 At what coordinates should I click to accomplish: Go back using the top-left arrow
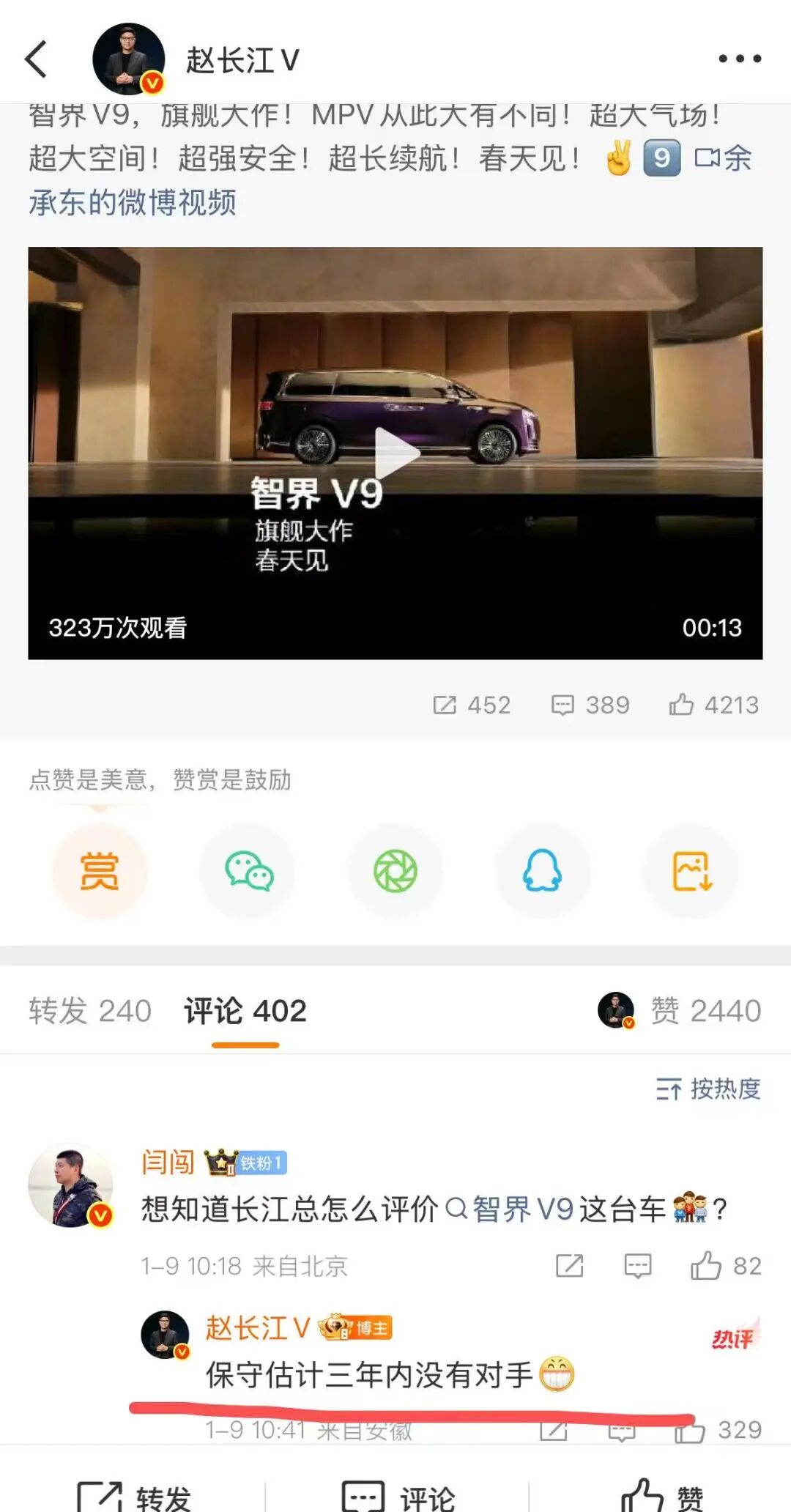point(37,59)
